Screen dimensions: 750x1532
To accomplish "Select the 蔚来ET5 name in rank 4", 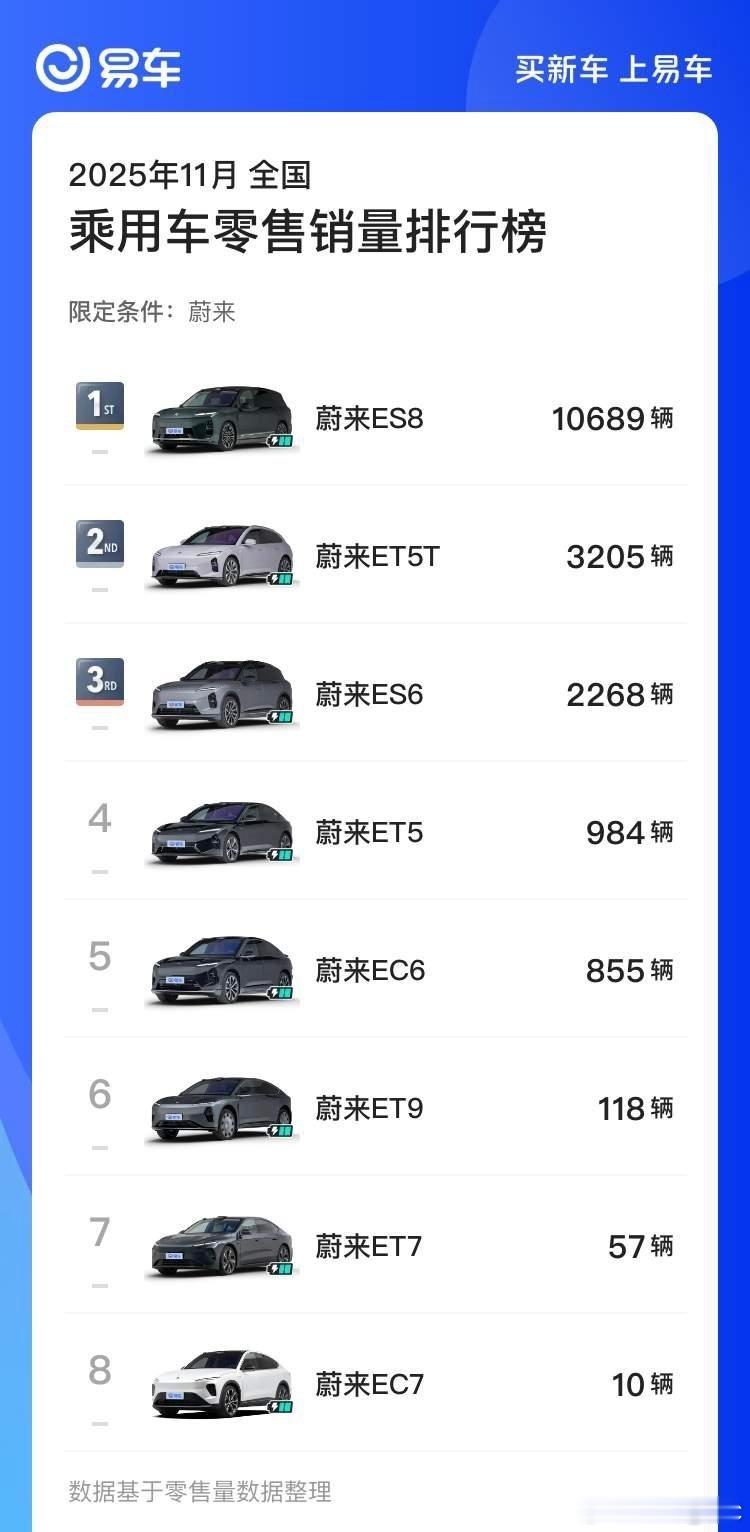I will point(369,833).
